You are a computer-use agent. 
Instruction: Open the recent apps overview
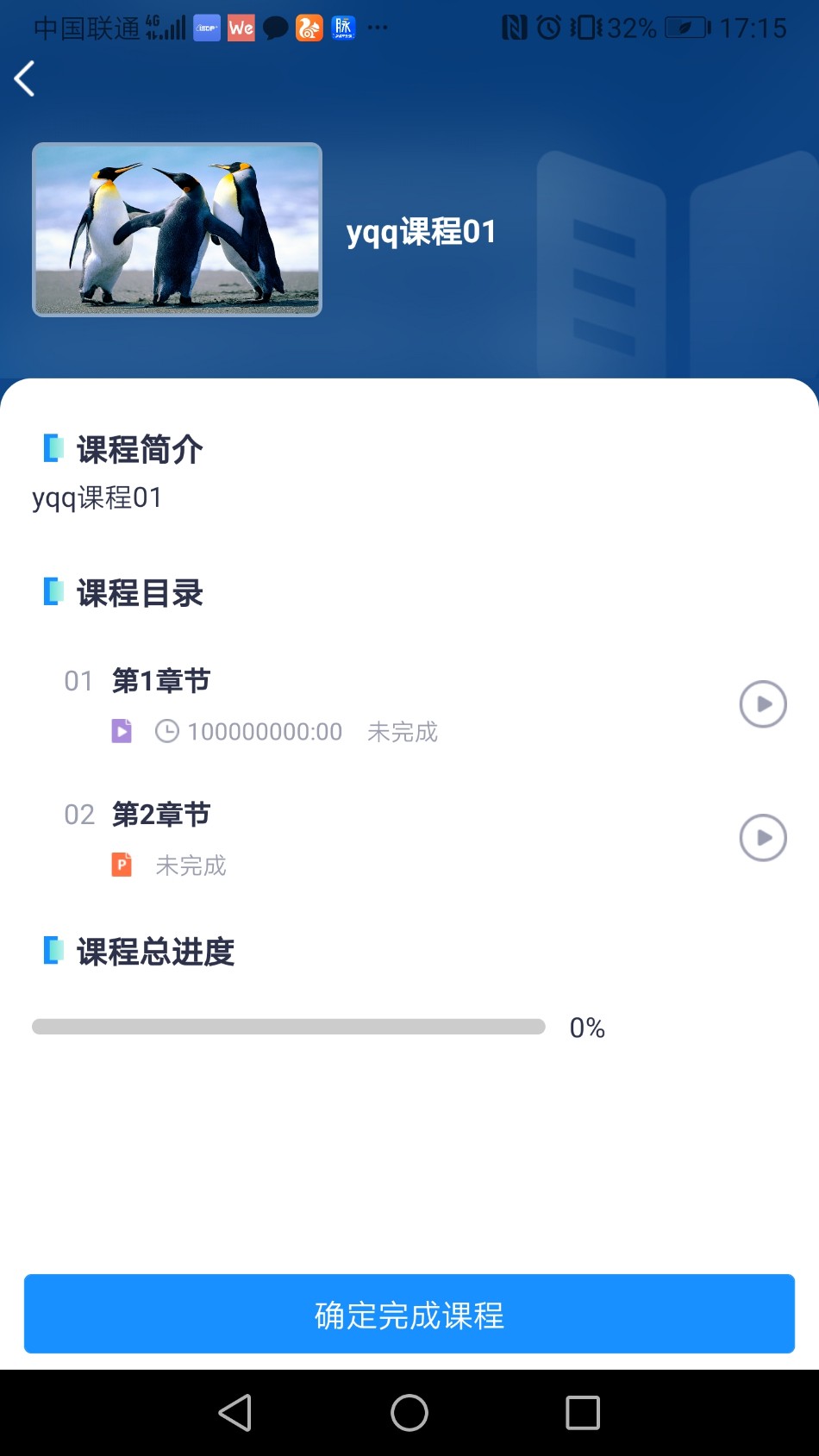[583, 1413]
